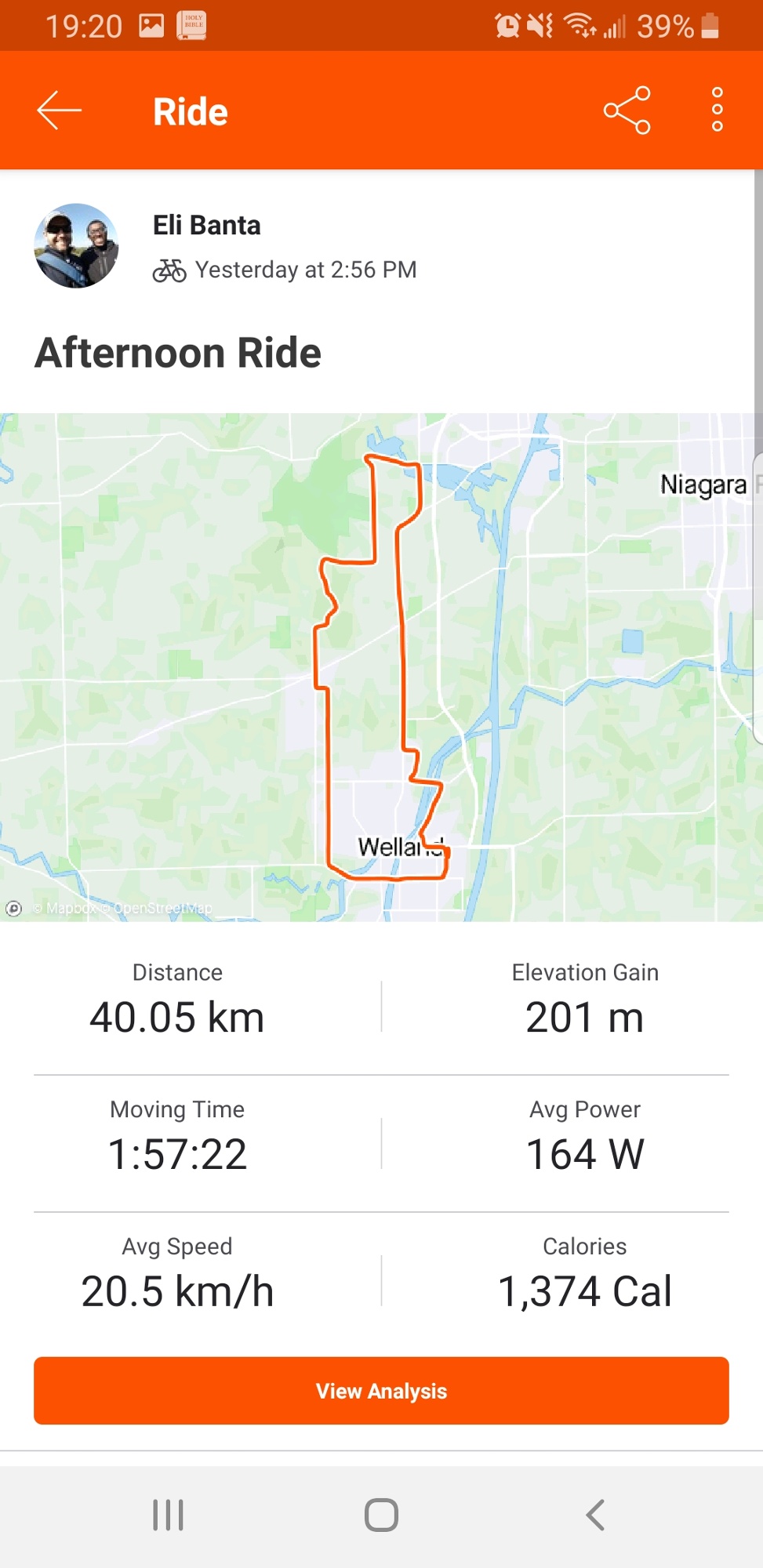The image size is (763, 1568).
Task: Go back using the app bar arrow
Action: 60,111
